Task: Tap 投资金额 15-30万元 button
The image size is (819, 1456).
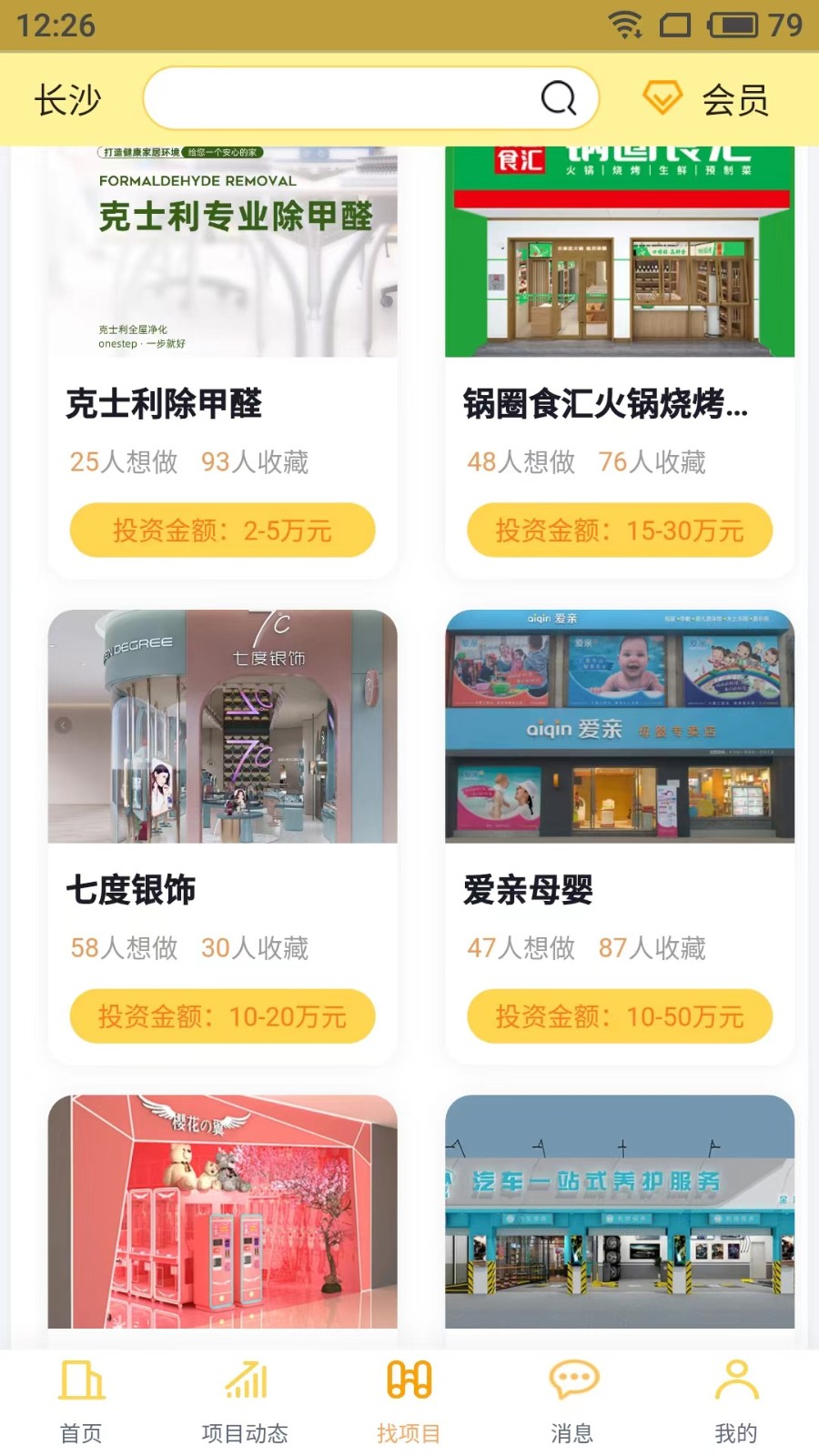Action: [x=619, y=531]
